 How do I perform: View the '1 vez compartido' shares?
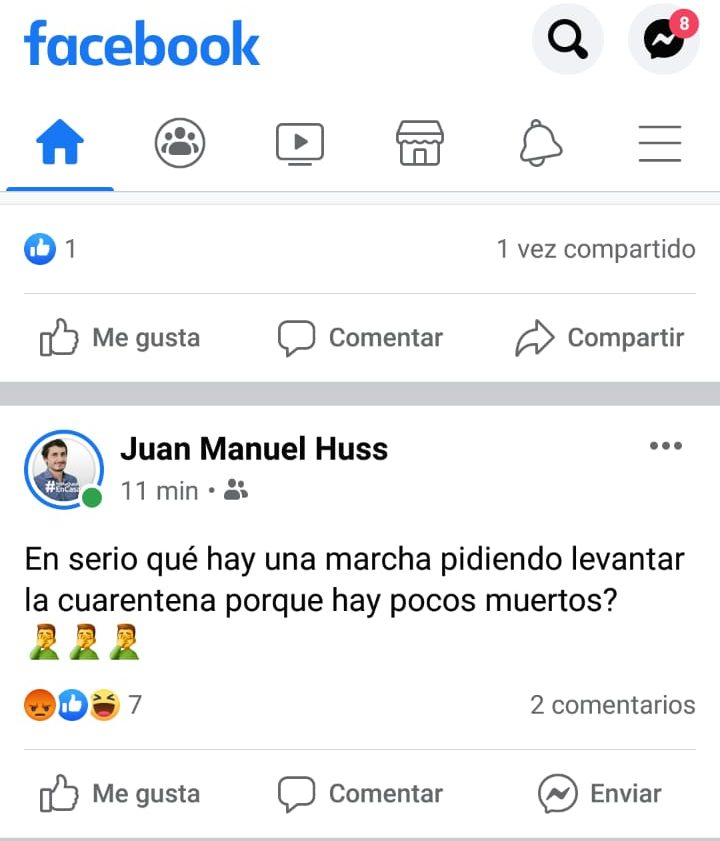[x=595, y=249]
